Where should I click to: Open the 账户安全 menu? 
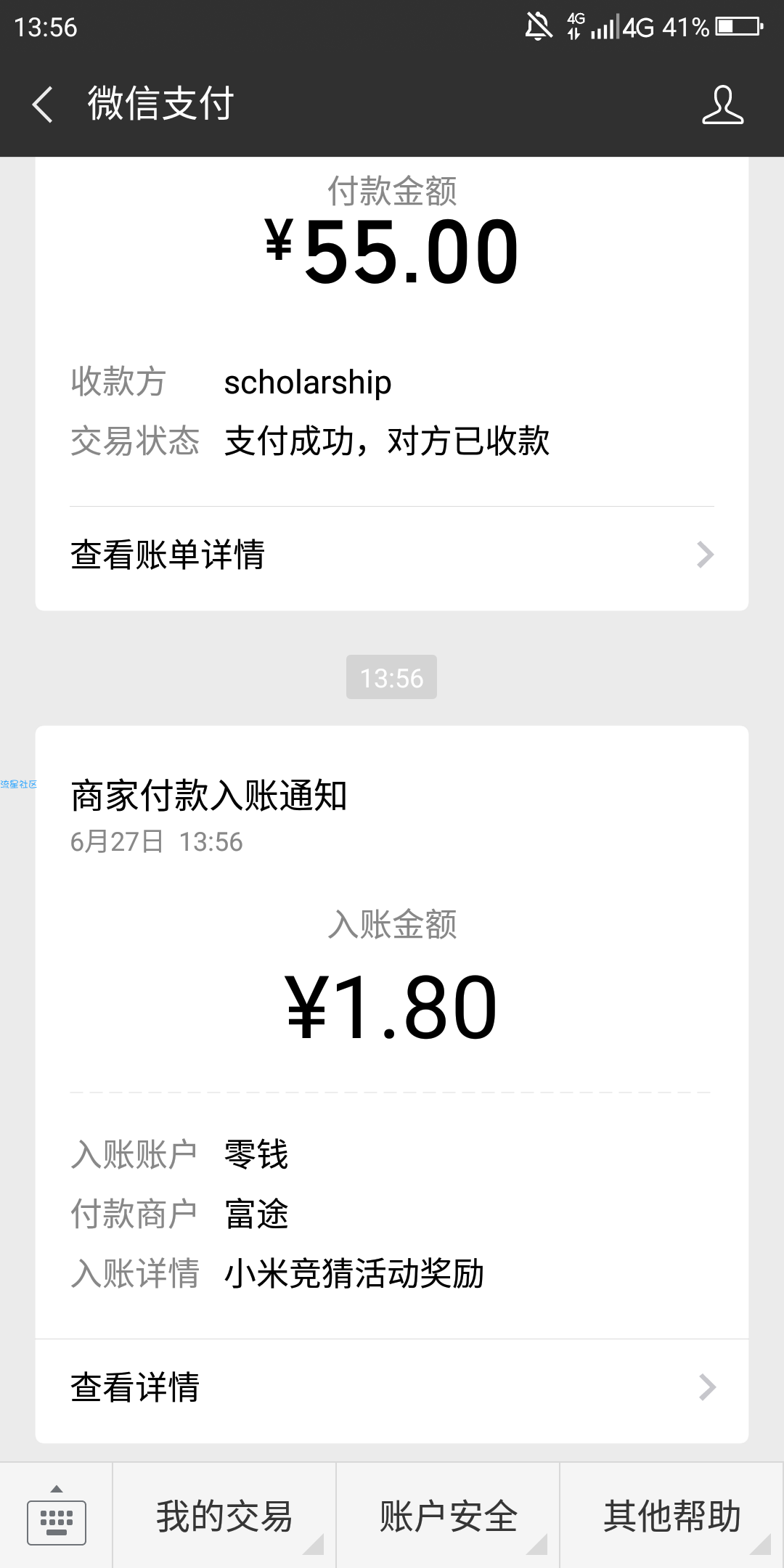pos(448,1516)
